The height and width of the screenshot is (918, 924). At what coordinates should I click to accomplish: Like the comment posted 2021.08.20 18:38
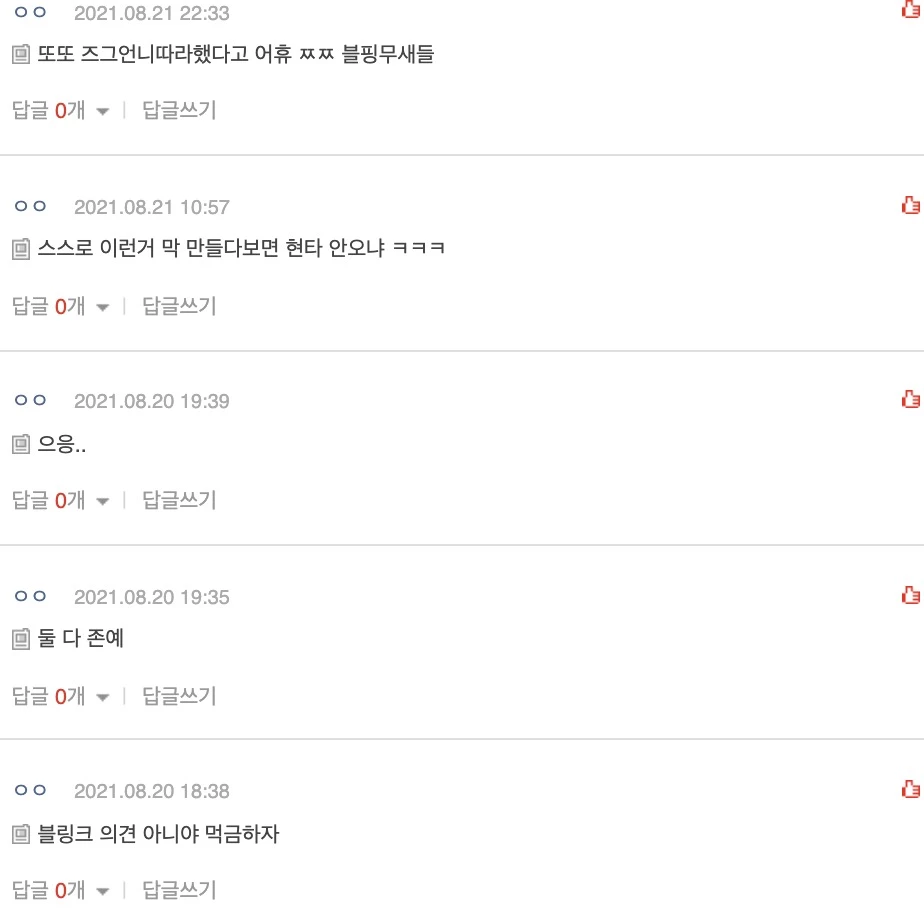click(910, 789)
